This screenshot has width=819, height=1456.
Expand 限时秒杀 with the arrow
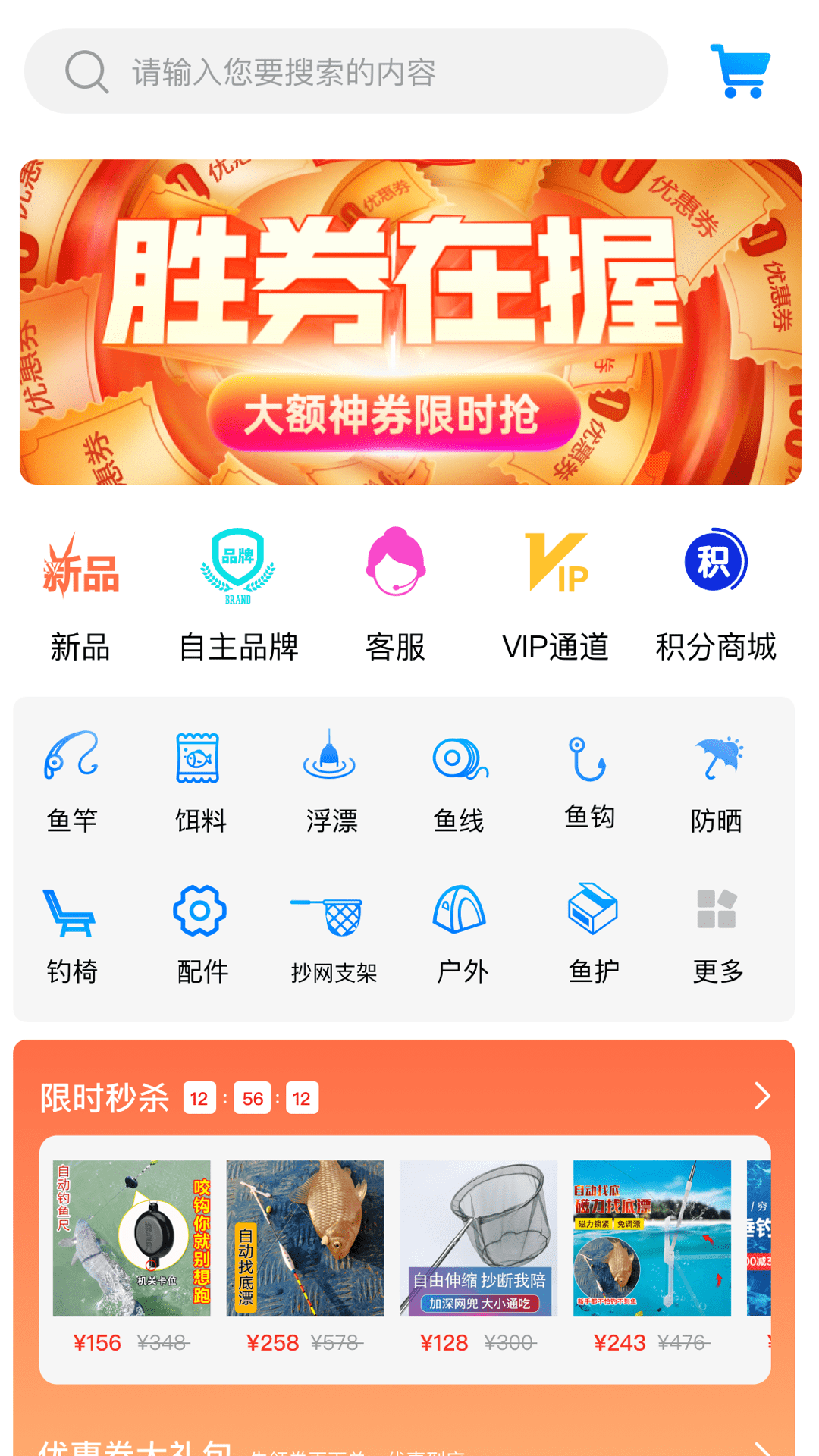click(x=761, y=1097)
